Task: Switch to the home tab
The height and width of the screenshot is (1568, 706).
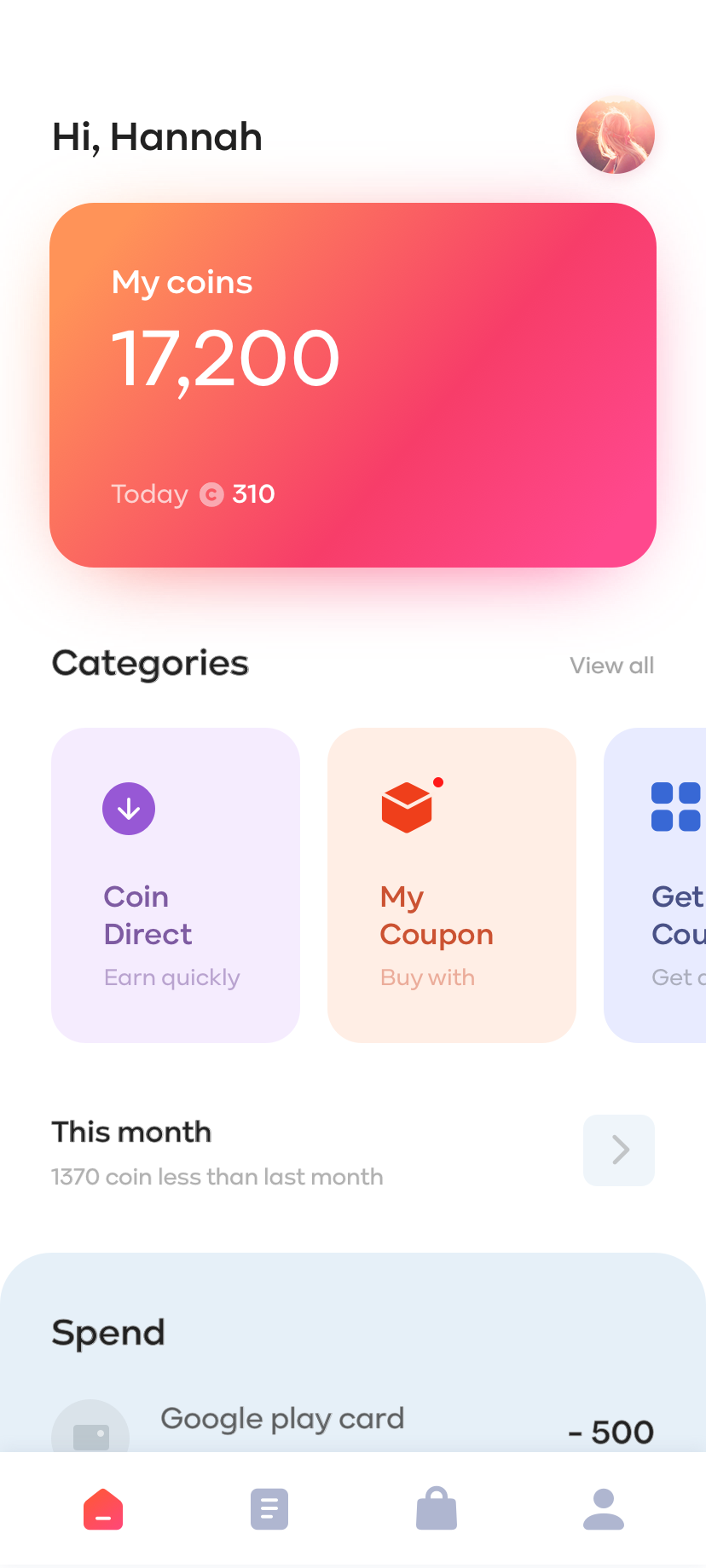Action: (103, 1509)
